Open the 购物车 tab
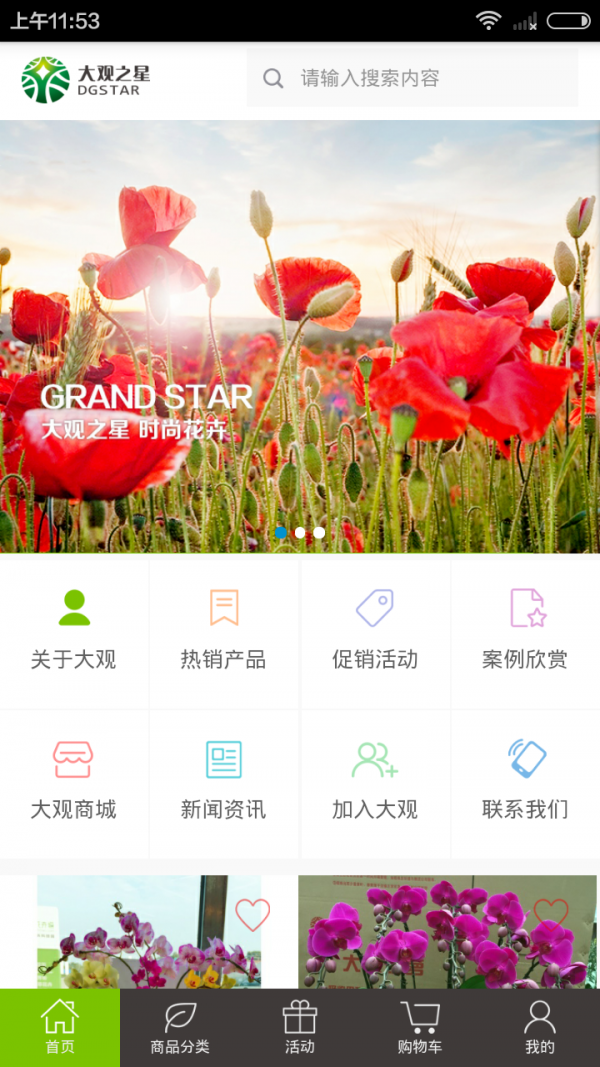The width and height of the screenshot is (600, 1067). pyautogui.click(x=420, y=1028)
